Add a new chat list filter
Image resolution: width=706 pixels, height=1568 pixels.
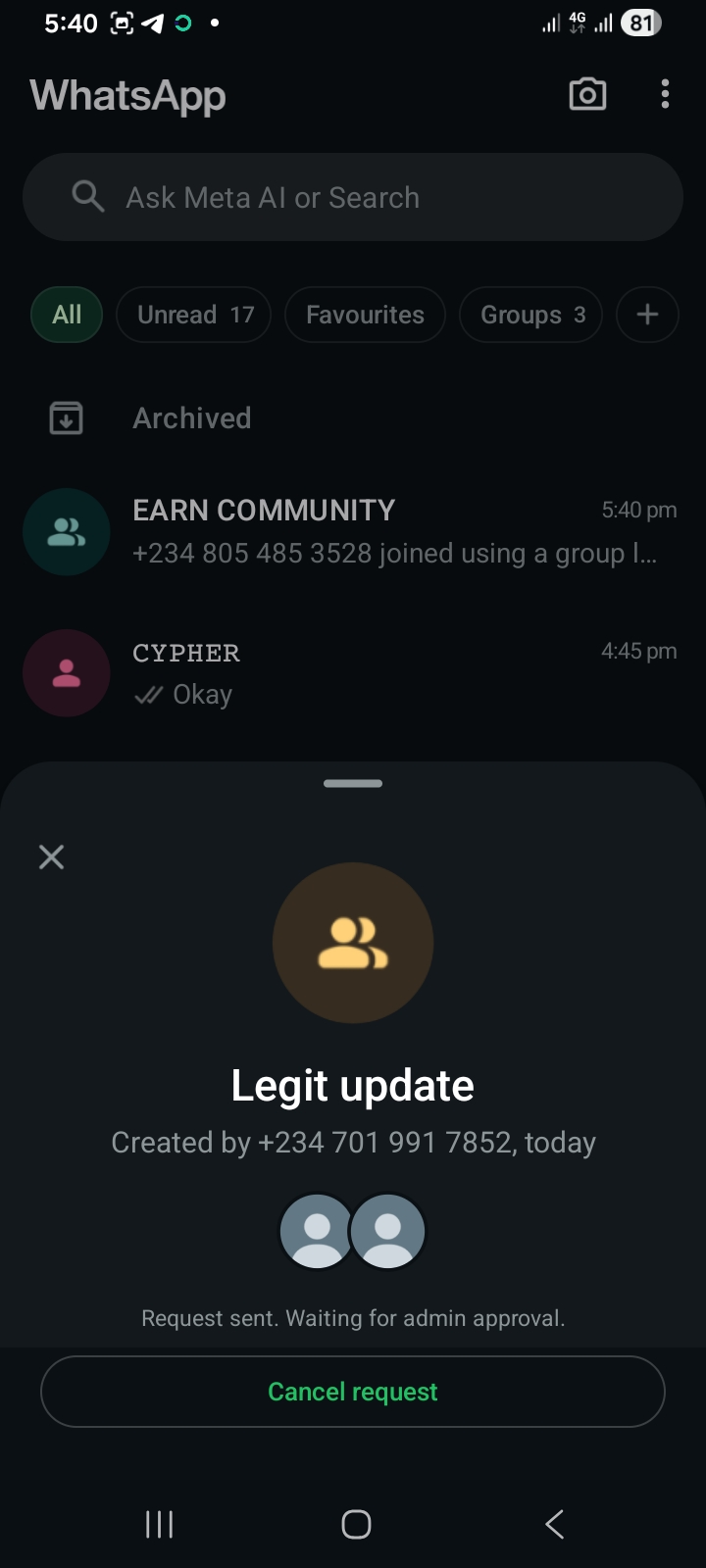647,315
